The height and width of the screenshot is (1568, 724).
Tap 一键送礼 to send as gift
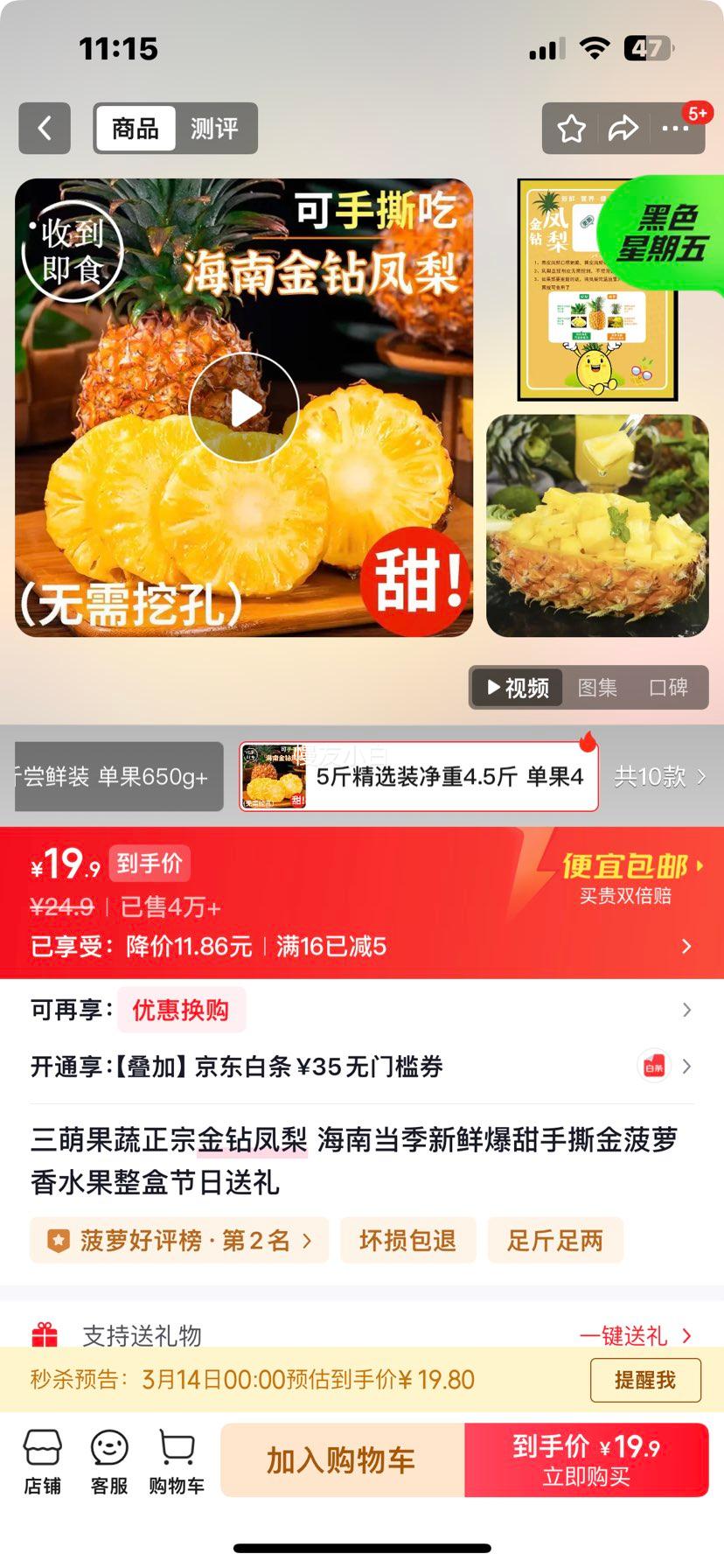634,1335
